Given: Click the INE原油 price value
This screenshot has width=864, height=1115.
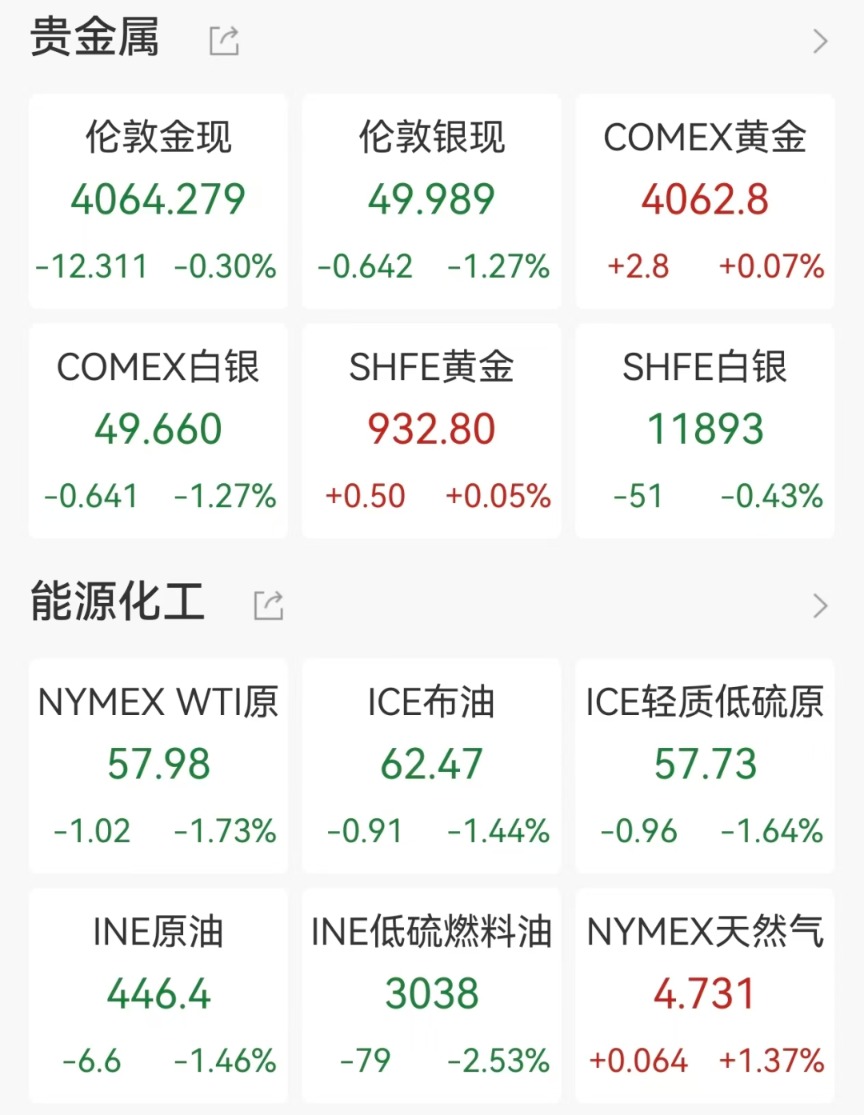Looking at the screenshot, I should [x=157, y=995].
